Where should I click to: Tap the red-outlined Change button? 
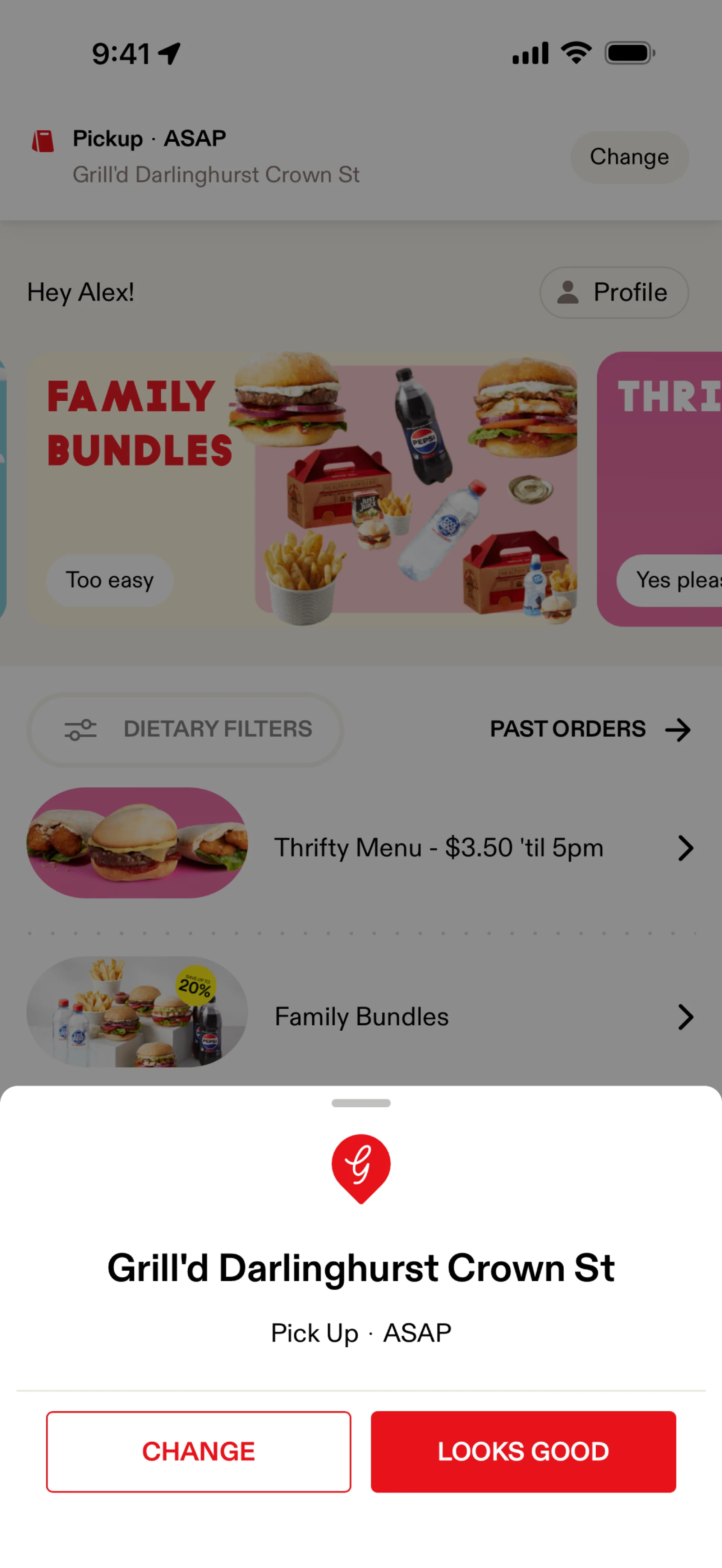click(x=199, y=1451)
